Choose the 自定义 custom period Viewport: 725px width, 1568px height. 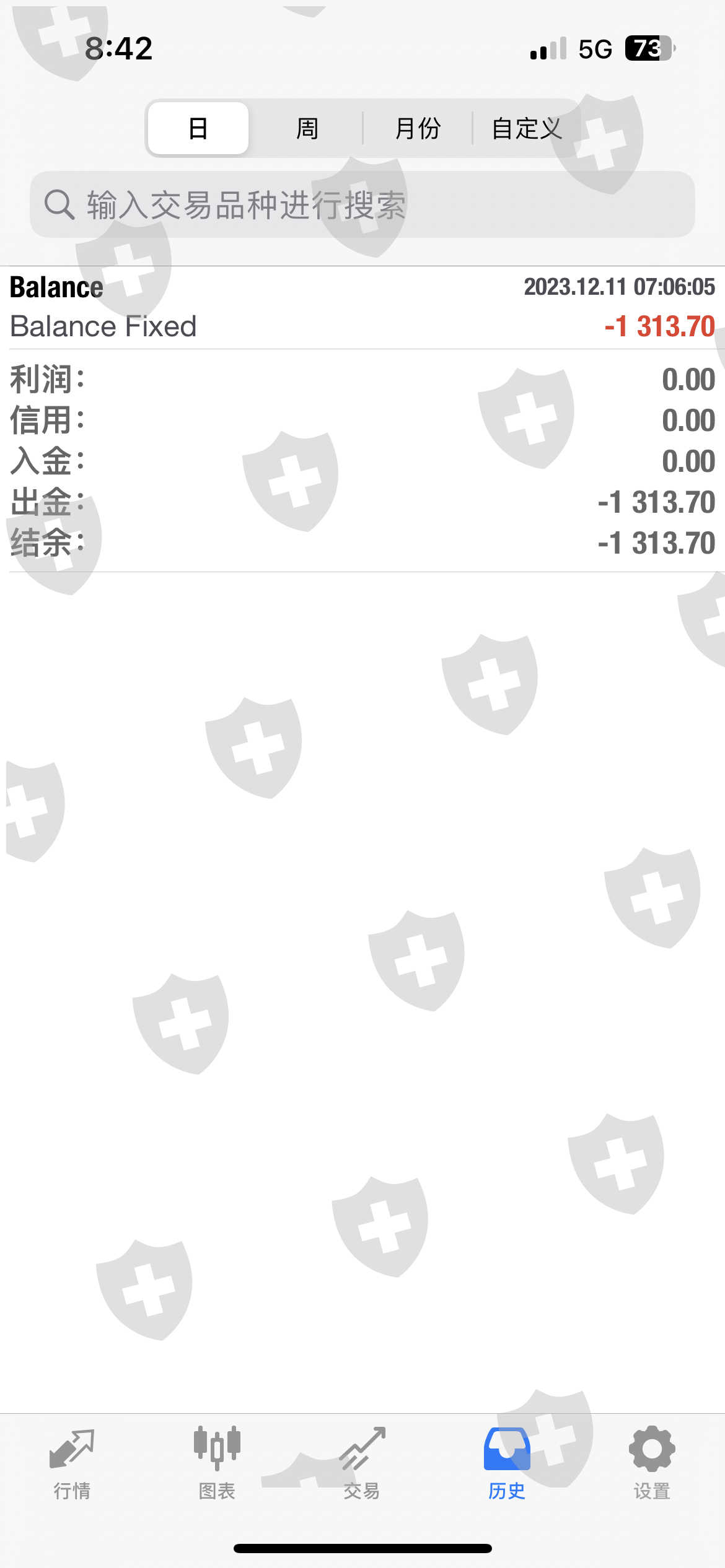click(x=527, y=128)
